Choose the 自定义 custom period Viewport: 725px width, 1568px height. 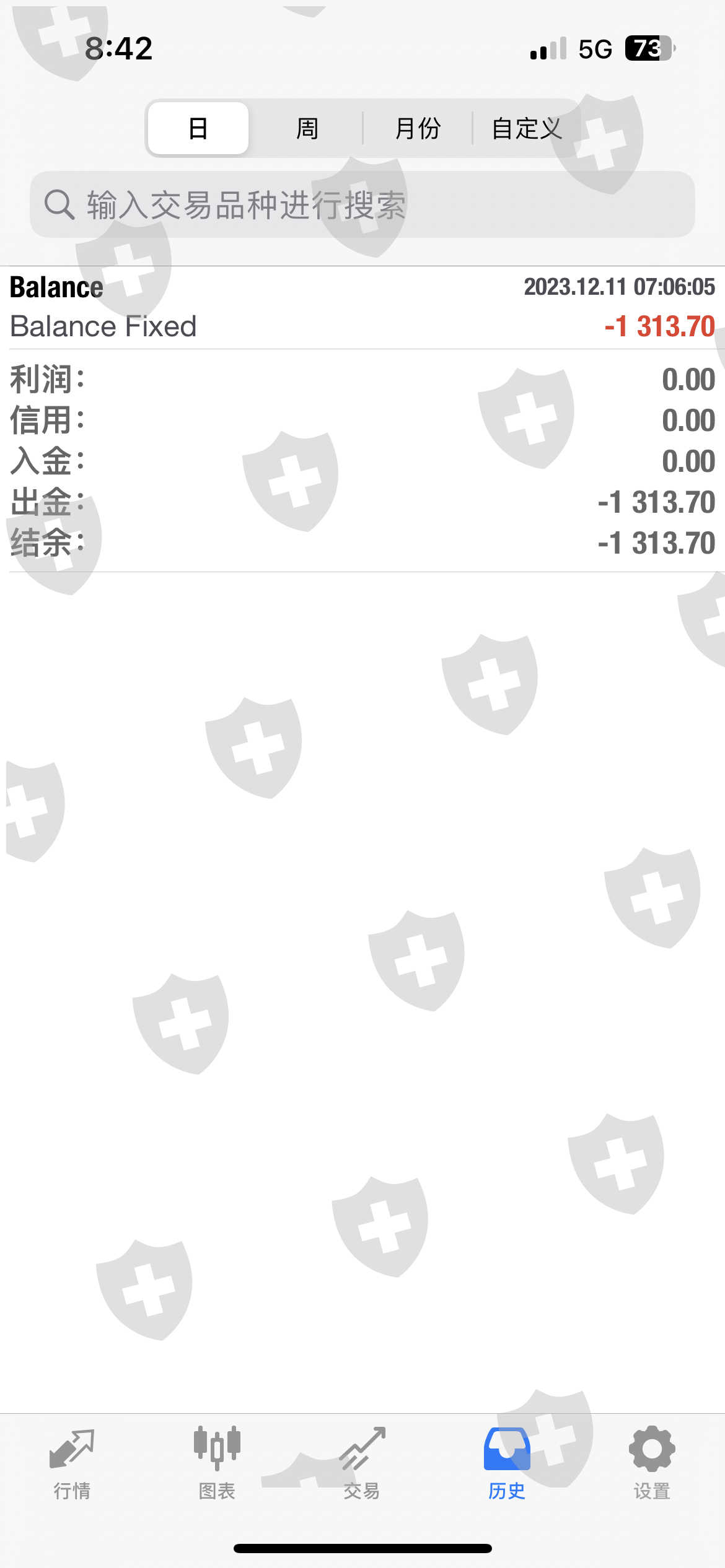click(x=527, y=128)
